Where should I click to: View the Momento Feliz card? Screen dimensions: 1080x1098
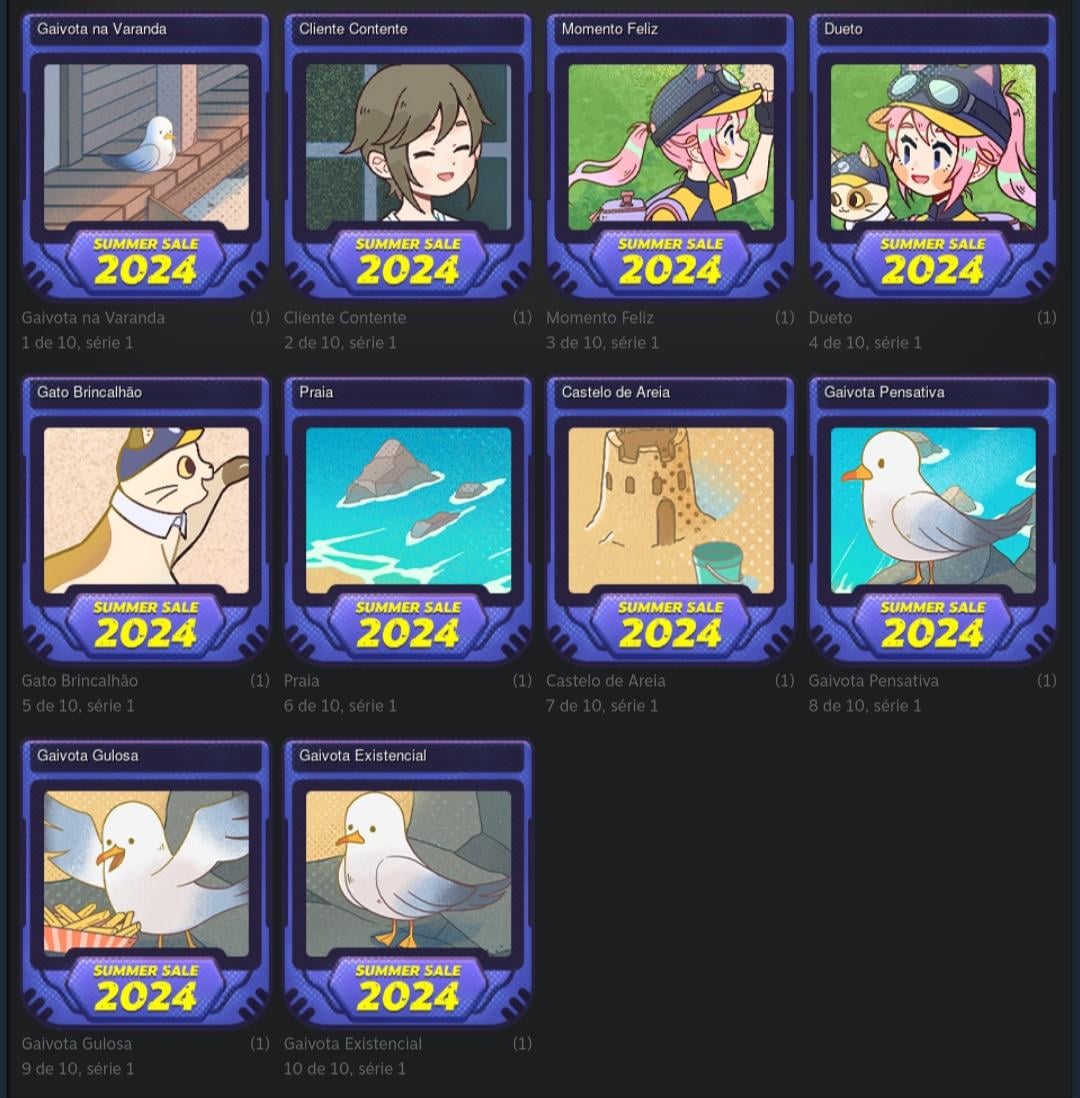(670, 150)
